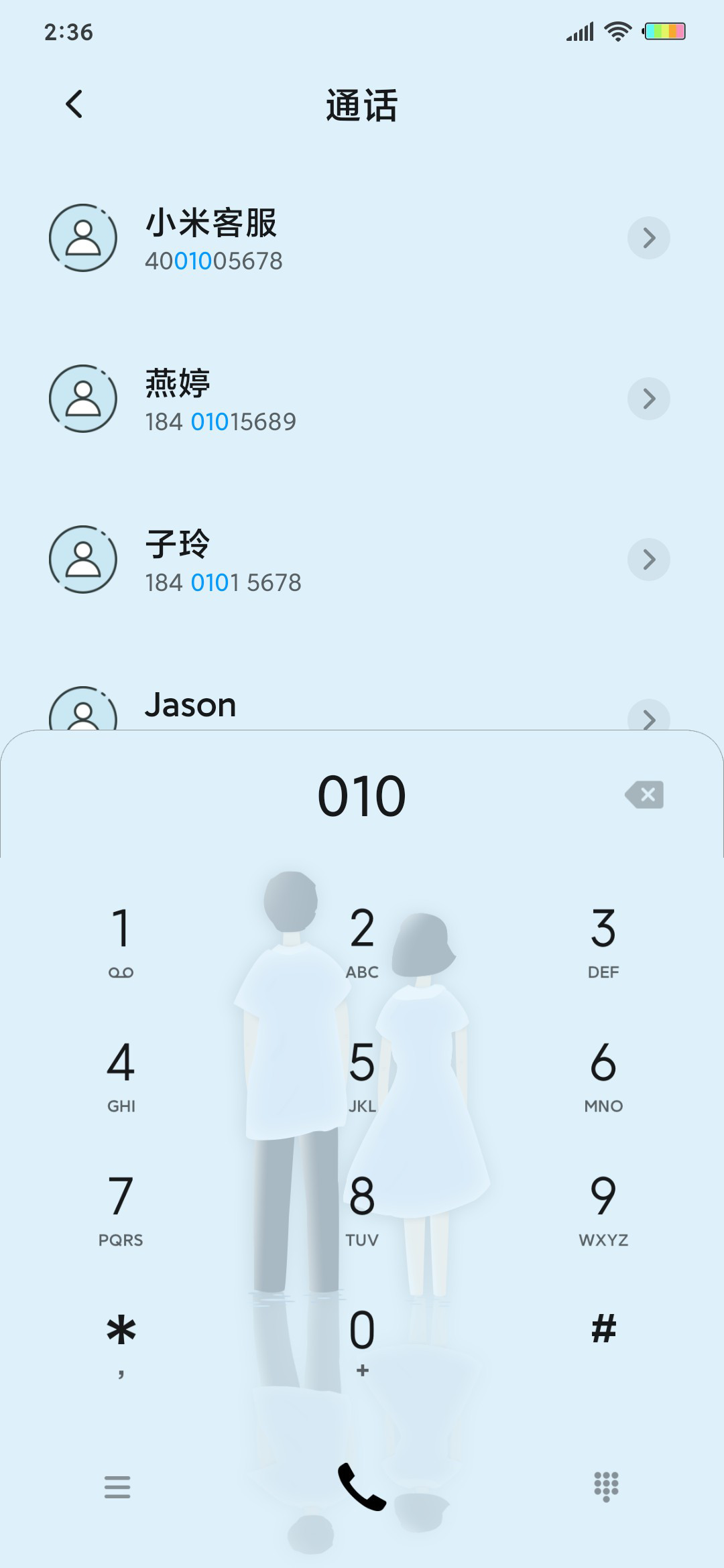Enter digit 7 PQRS
The image size is (724, 1568).
pyautogui.click(x=121, y=1209)
